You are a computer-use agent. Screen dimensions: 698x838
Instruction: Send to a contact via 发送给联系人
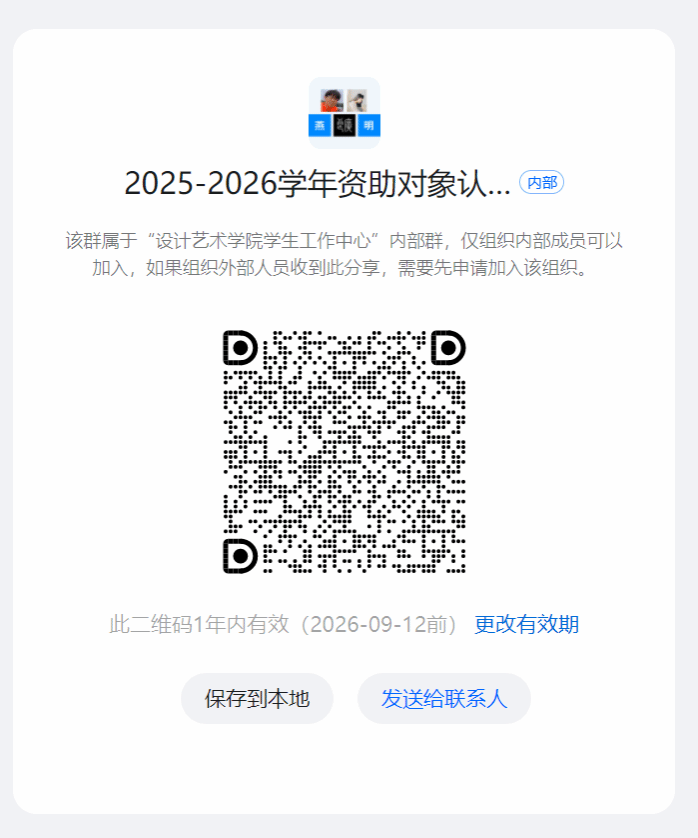point(444,699)
